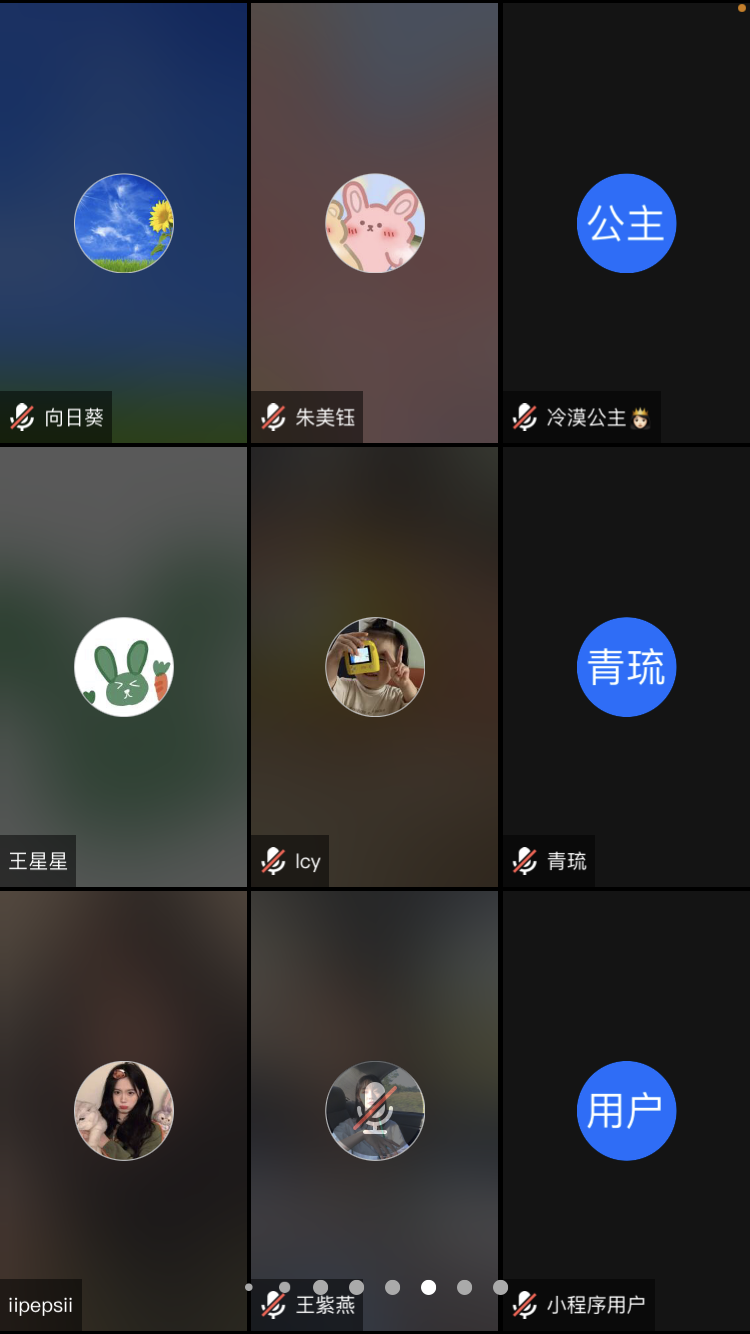The height and width of the screenshot is (1334, 750).
Task: Tap 青琉's participant tile
Action: (x=626, y=667)
